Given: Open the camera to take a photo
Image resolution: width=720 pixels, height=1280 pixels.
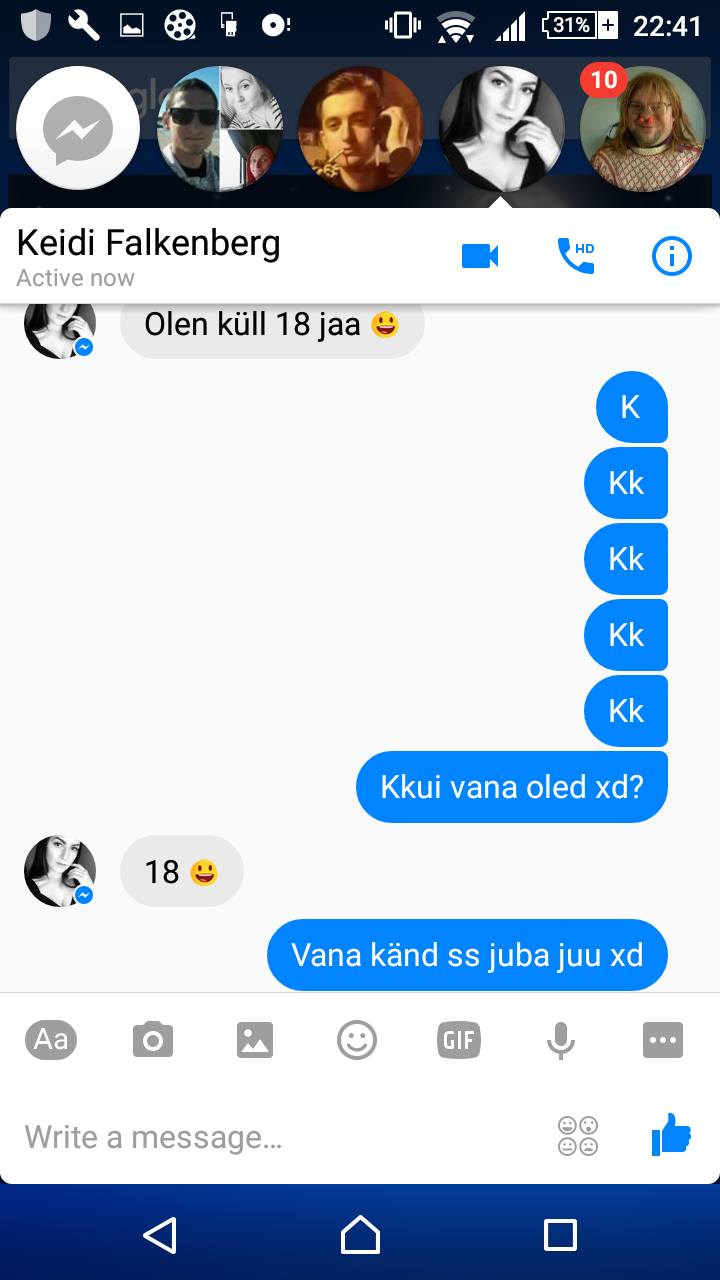Looking at the screenshot, I should [x=153, y=1040].
